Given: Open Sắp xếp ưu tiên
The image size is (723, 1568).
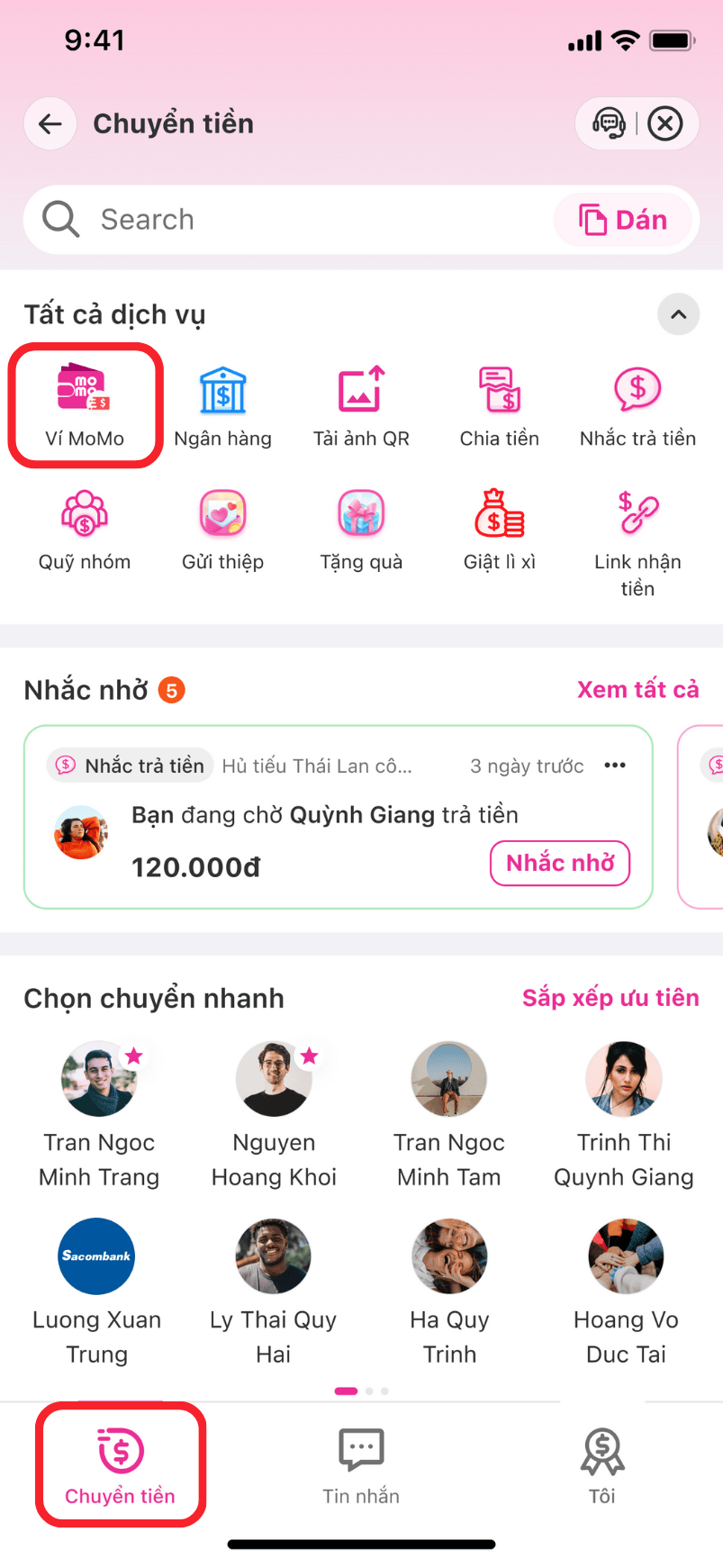Looking at the screenshot, I should [610, 998].
